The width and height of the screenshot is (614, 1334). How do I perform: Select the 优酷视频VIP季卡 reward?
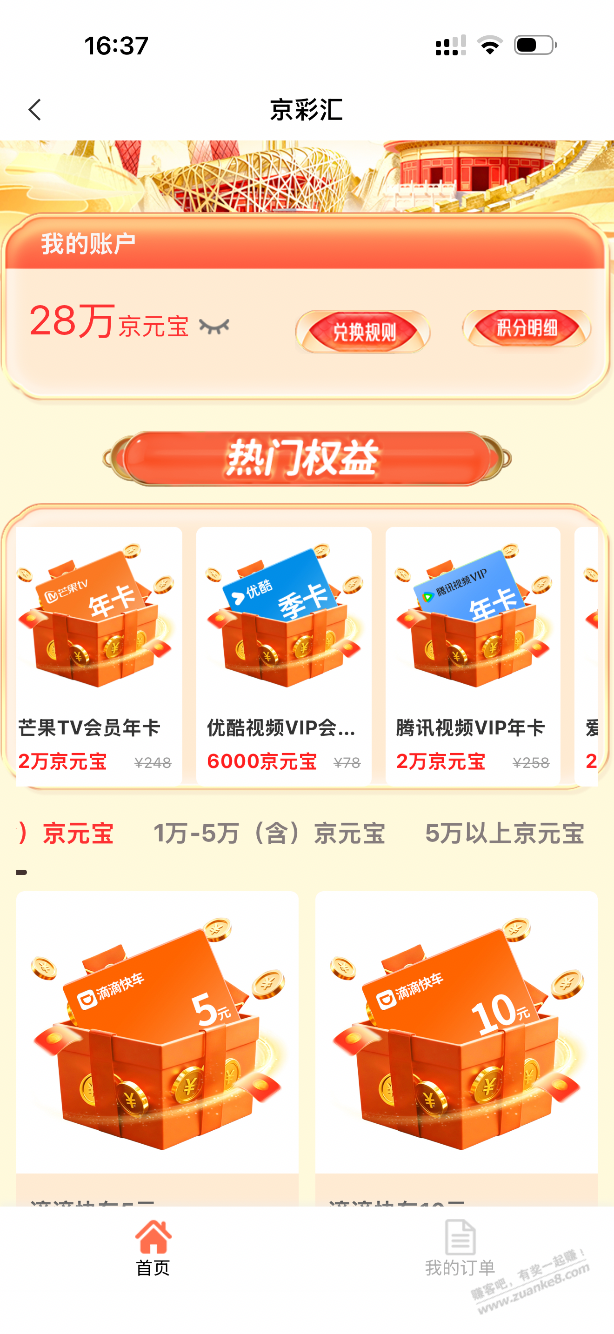(283, 654)
